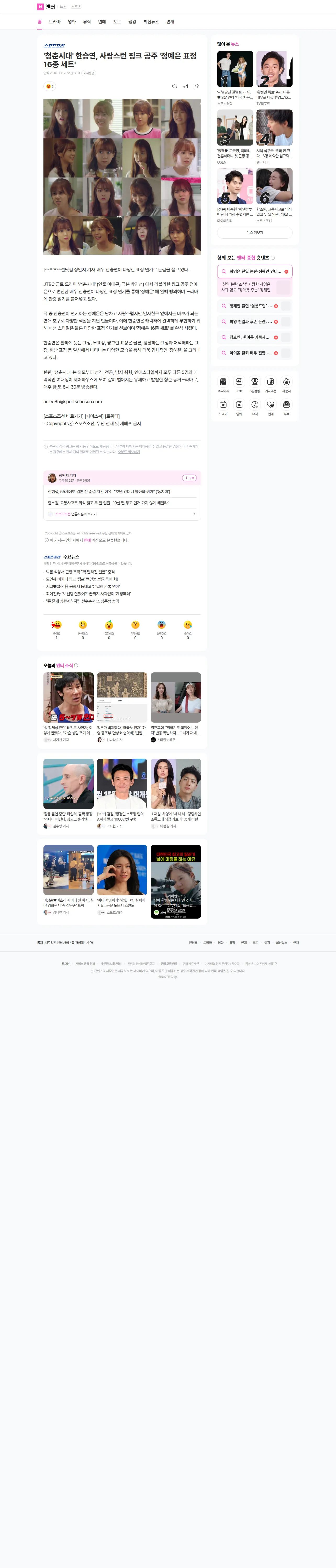The image size is (336, 1568).
Task: Switch to the 드라마 tab
Action: 55,22
